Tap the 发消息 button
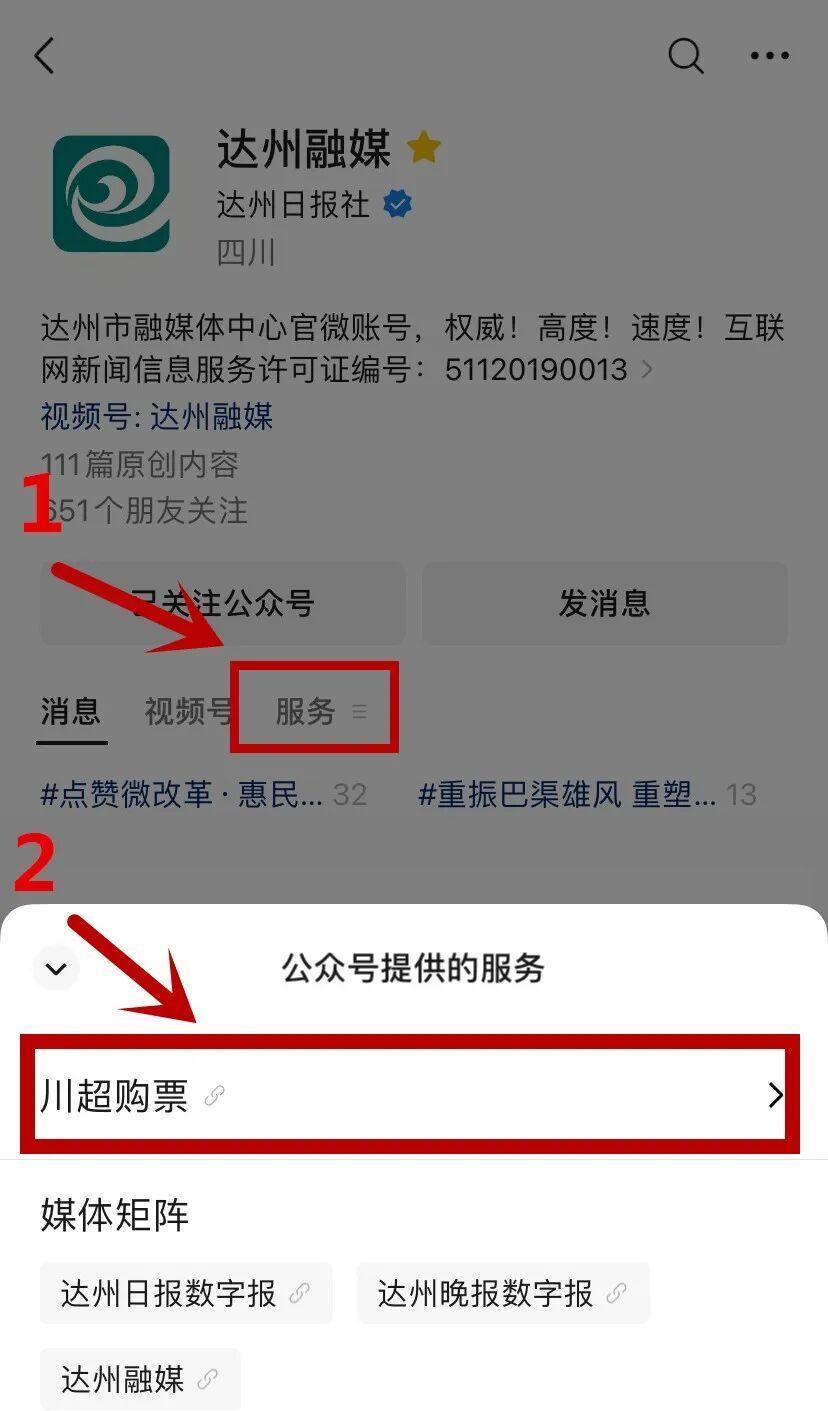Image resolution: width=828 pixels, height=1411 pixels. (x=604, y=603)
